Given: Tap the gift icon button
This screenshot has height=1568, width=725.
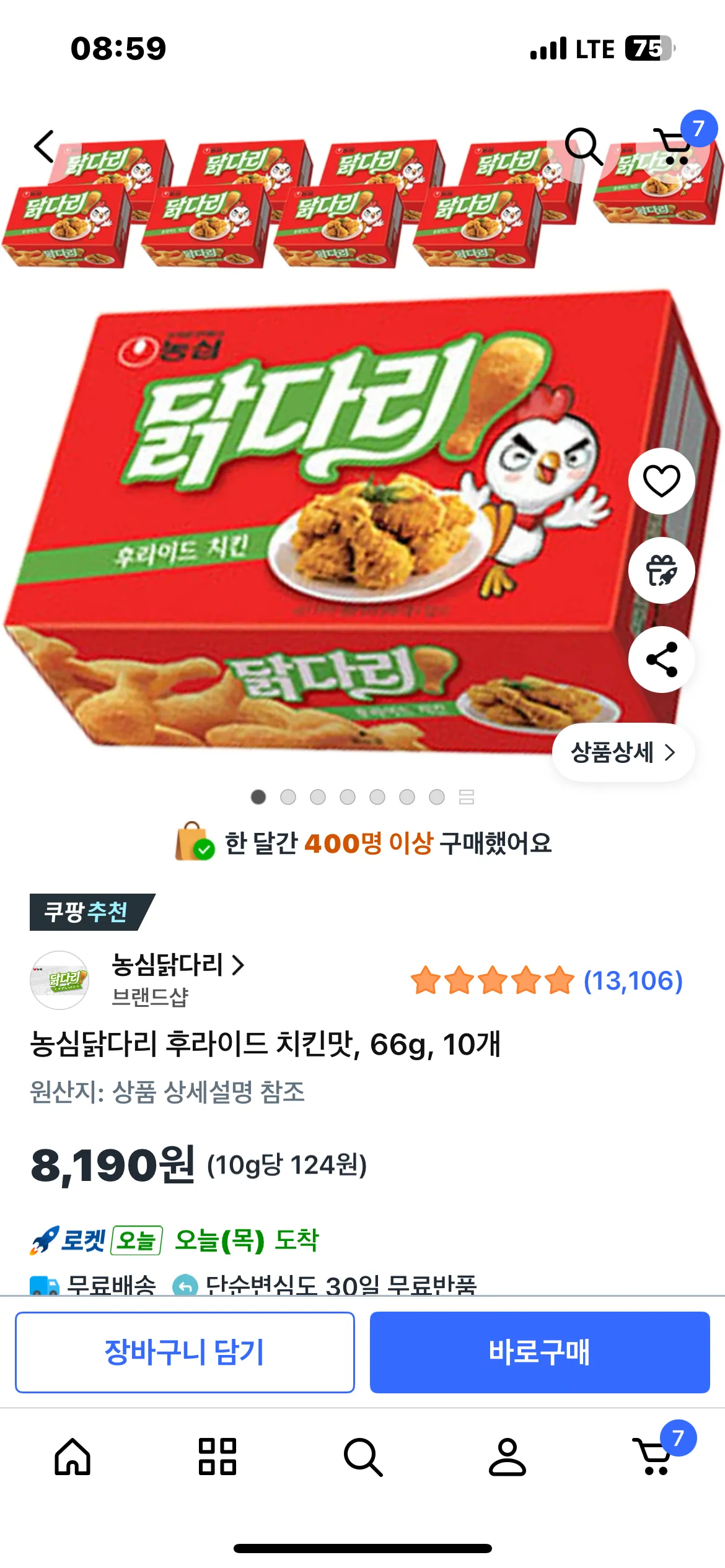Looking at the screenshot, I should coord(661,570).
